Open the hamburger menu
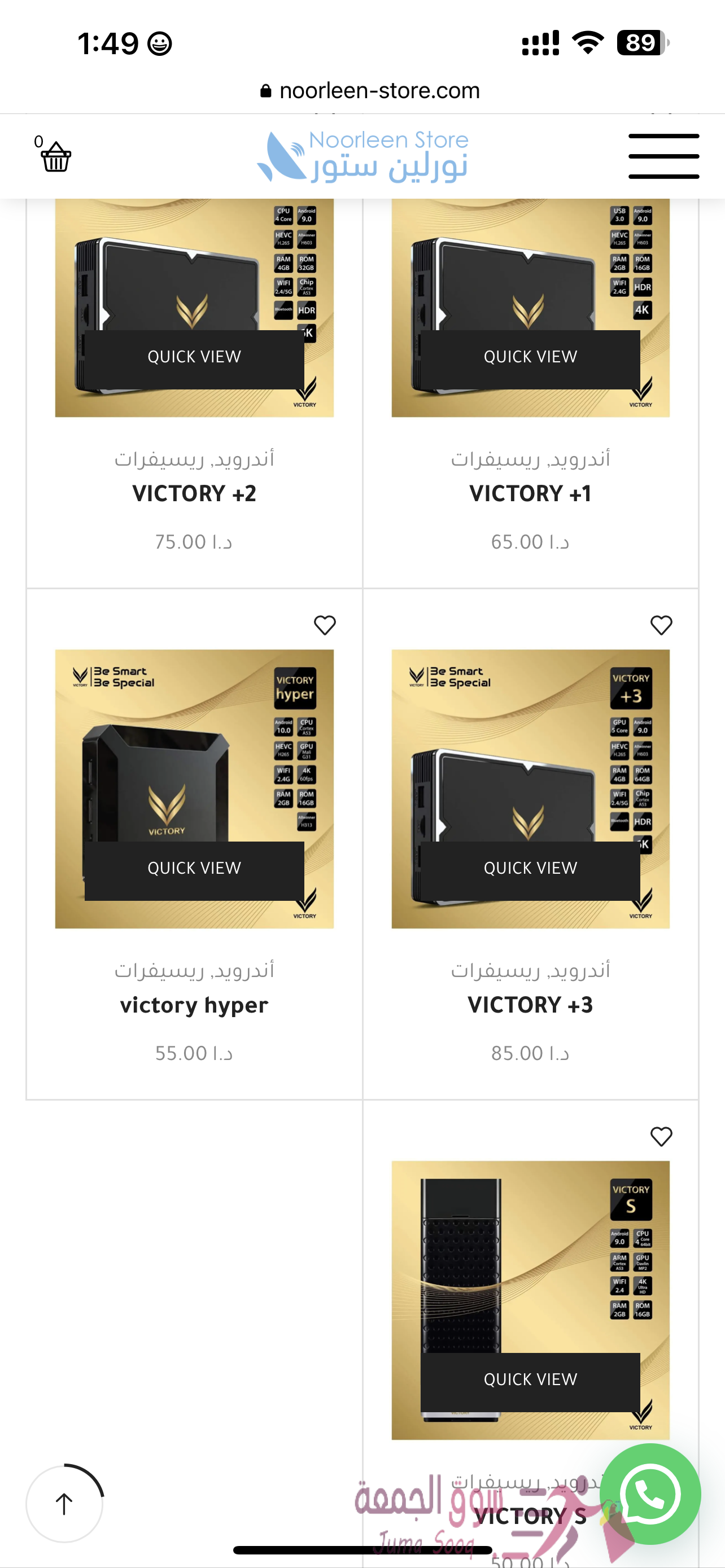Viewport: 725px width, 1568px height. (x=663, y=156)
